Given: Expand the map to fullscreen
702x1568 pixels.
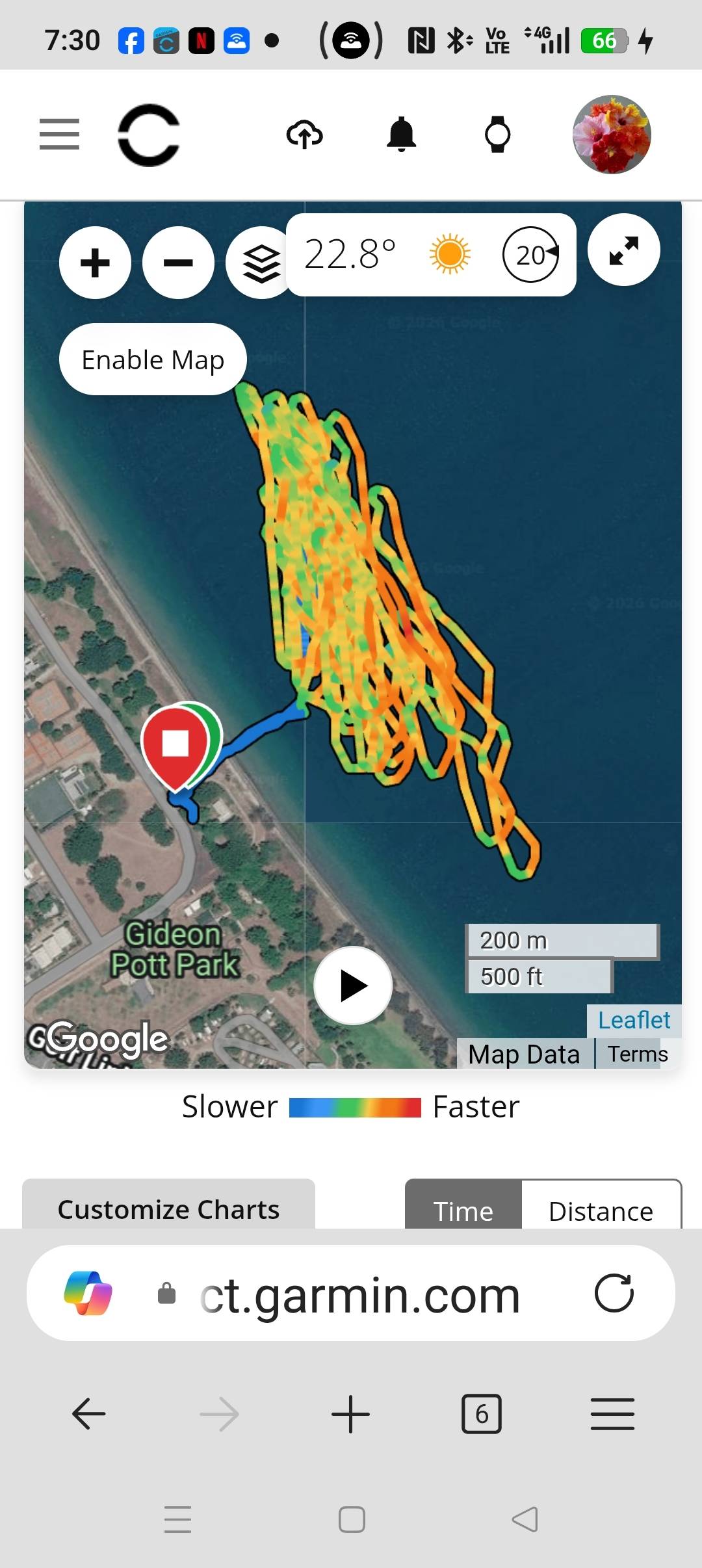Looking at the screenshot, I should (x=624, y=250).
